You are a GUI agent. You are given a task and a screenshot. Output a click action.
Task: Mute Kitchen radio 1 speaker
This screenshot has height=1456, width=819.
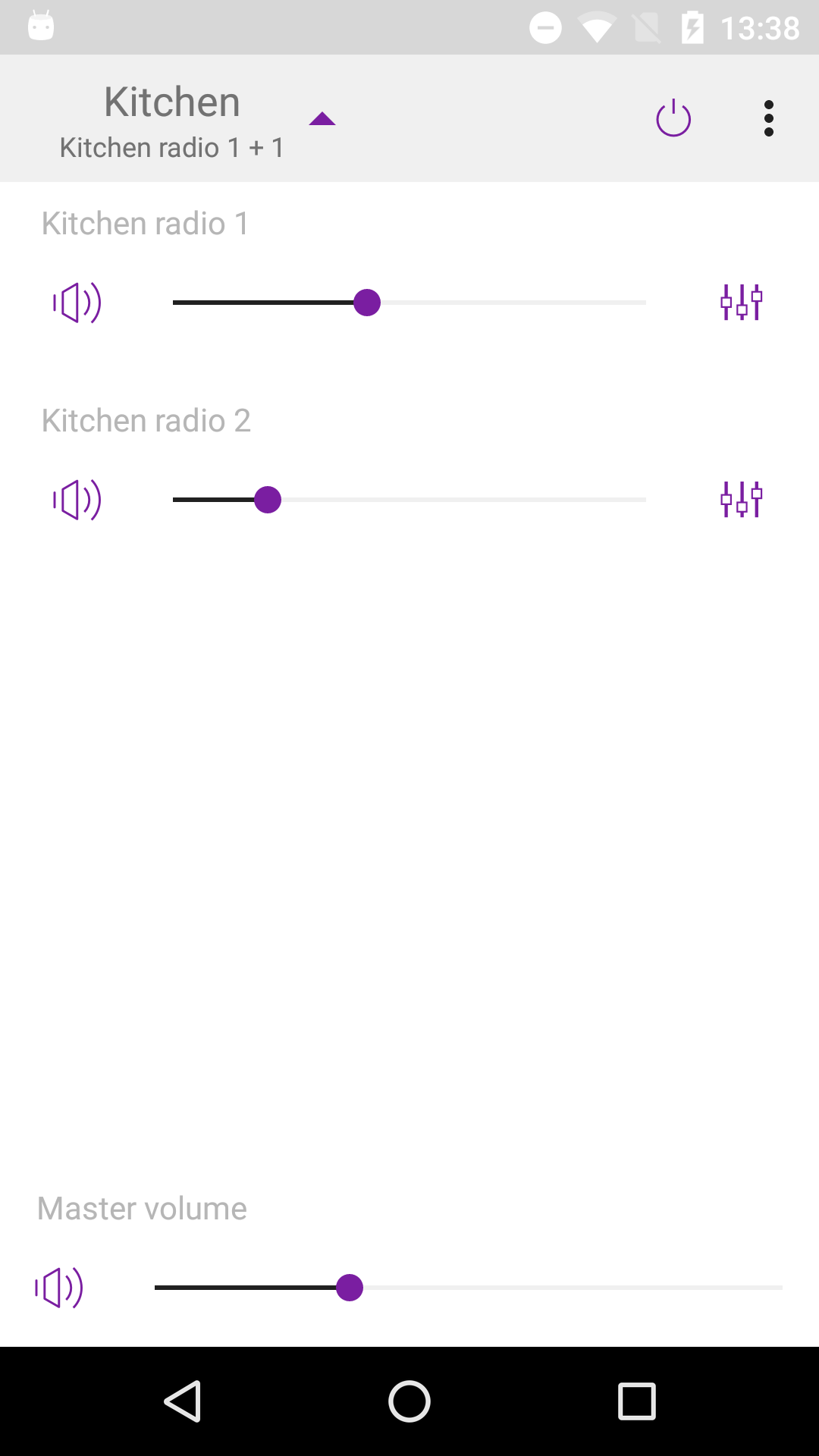tap(77, 303)
